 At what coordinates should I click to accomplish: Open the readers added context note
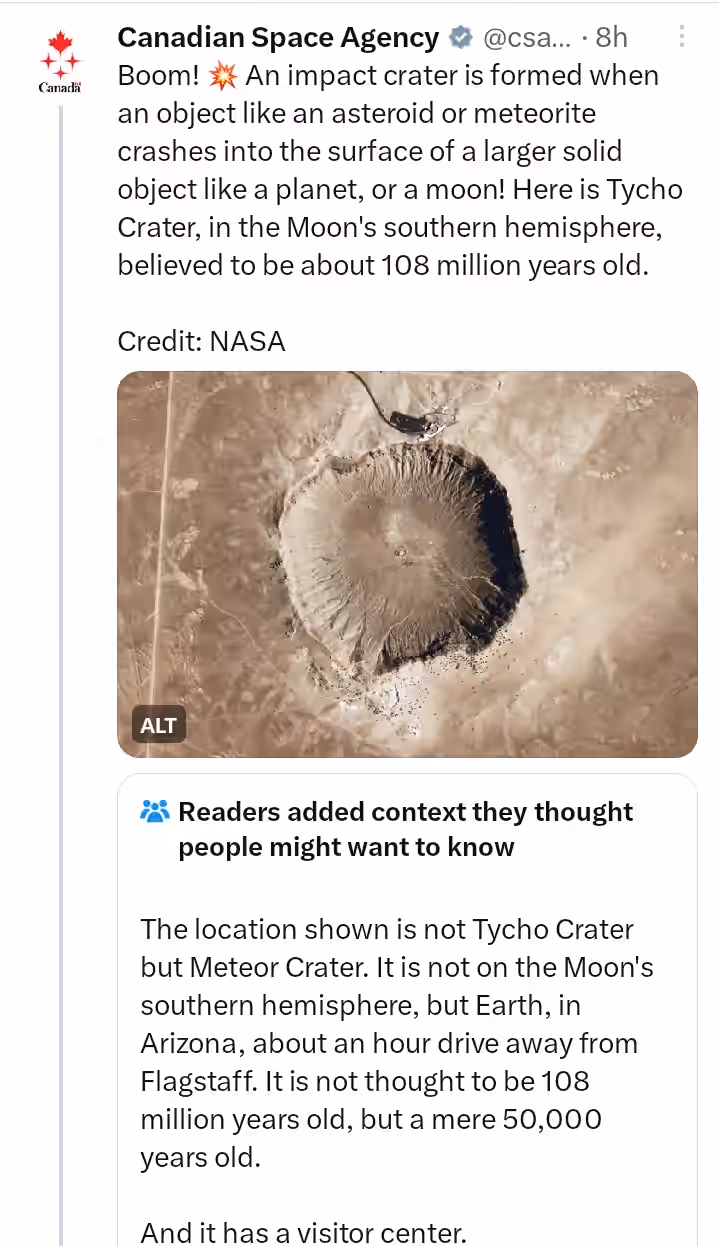tap(407, 1010)
